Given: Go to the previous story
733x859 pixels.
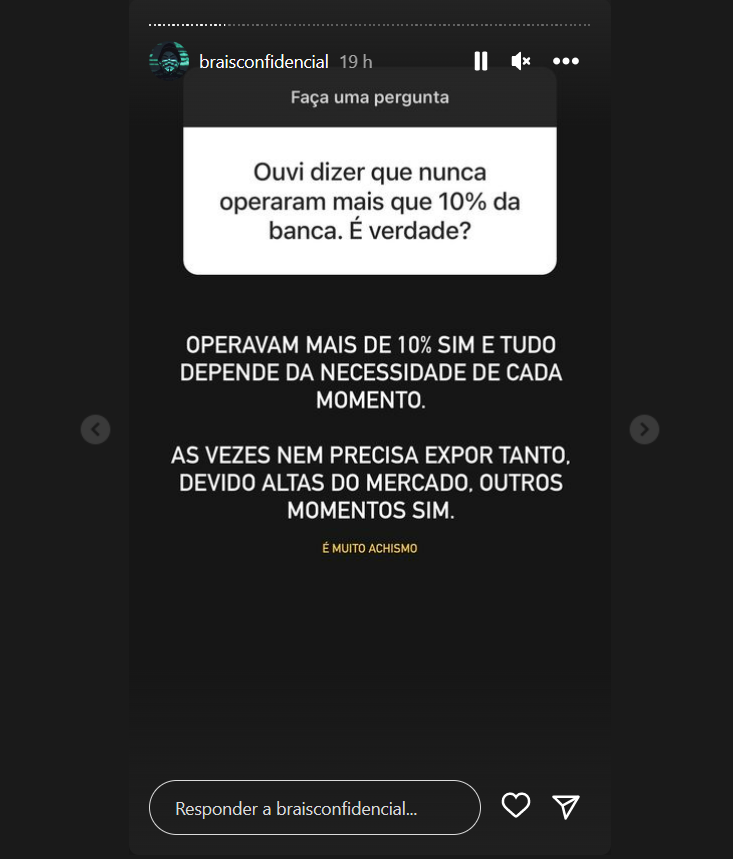Looking at the screenshot, I should [95, 429].
